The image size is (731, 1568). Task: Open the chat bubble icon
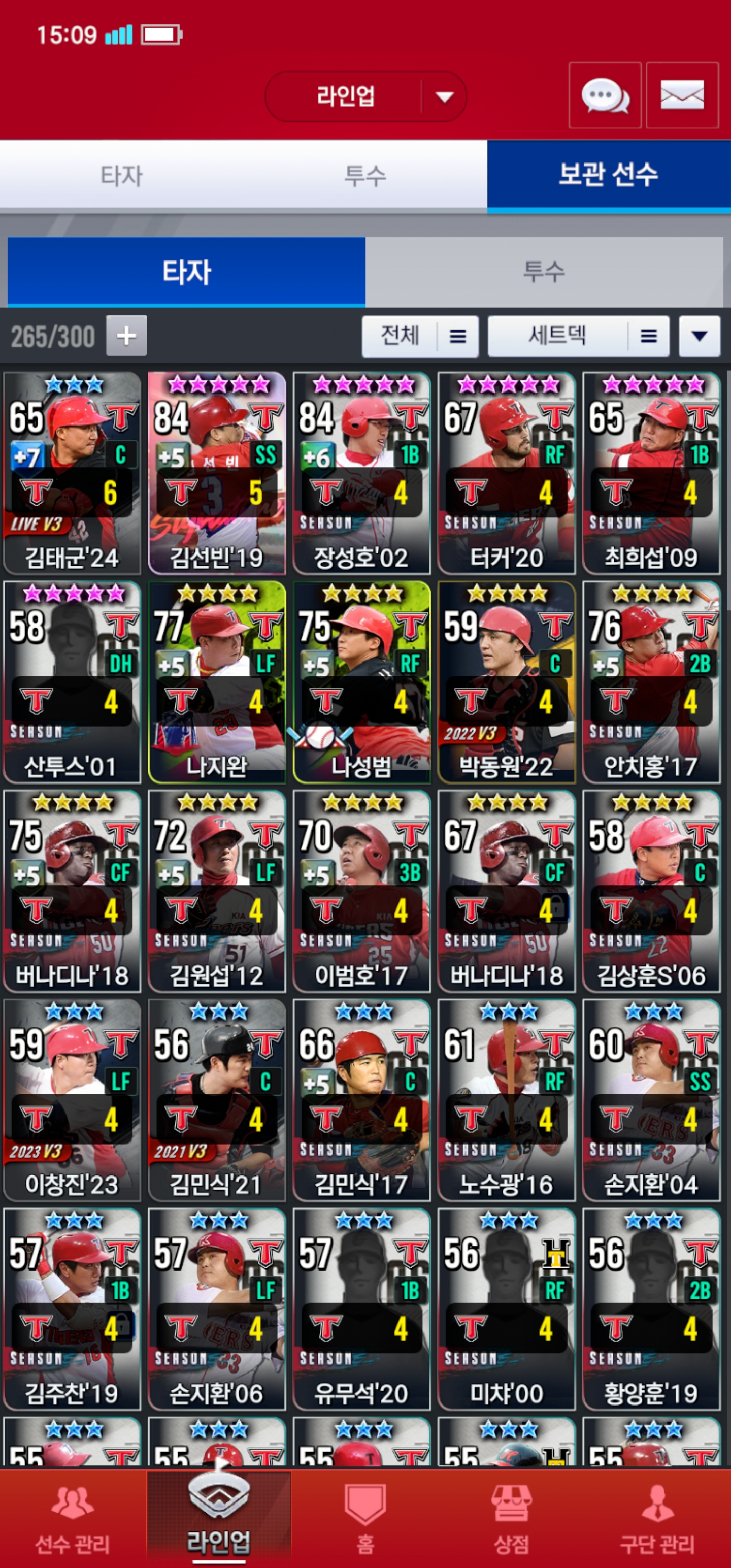point(605,95)
